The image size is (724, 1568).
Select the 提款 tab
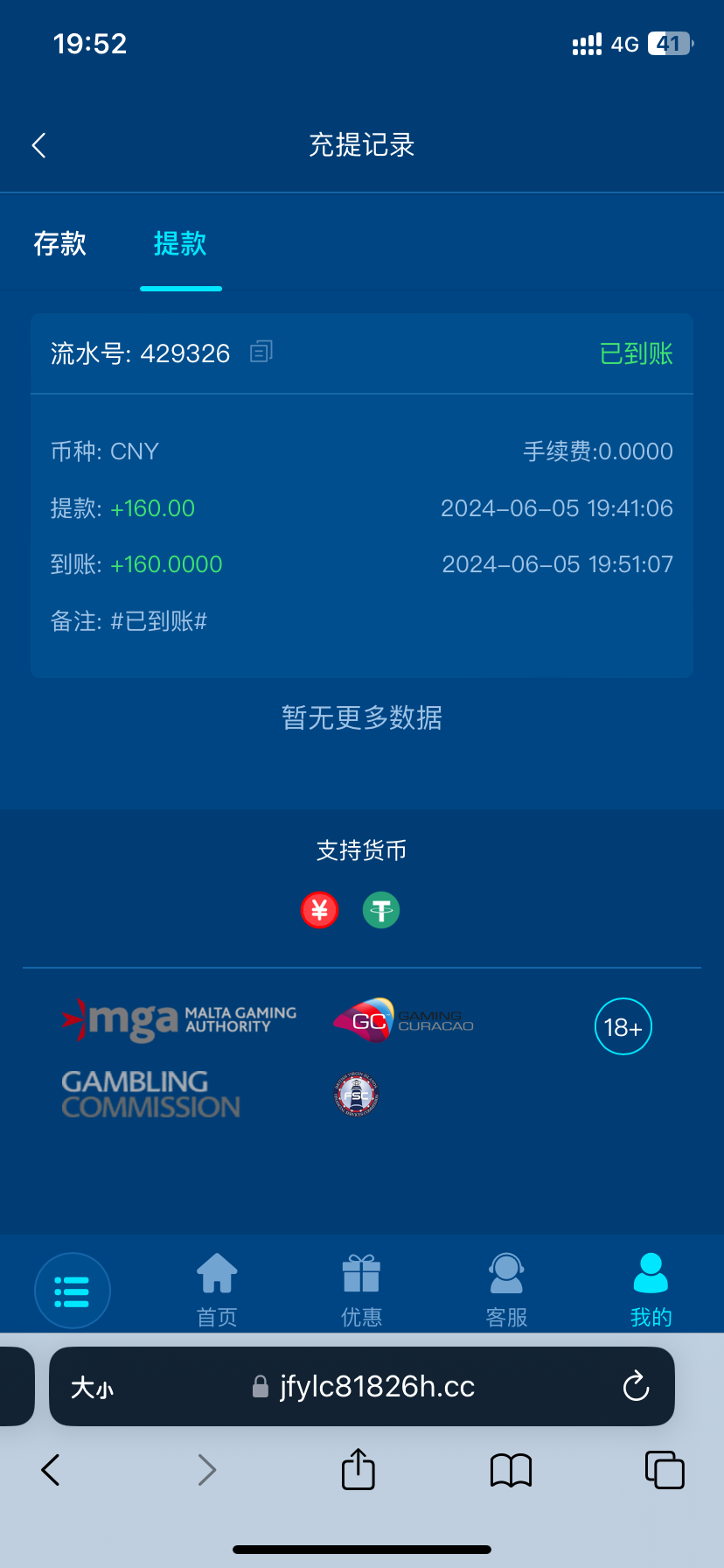point(180,243)
